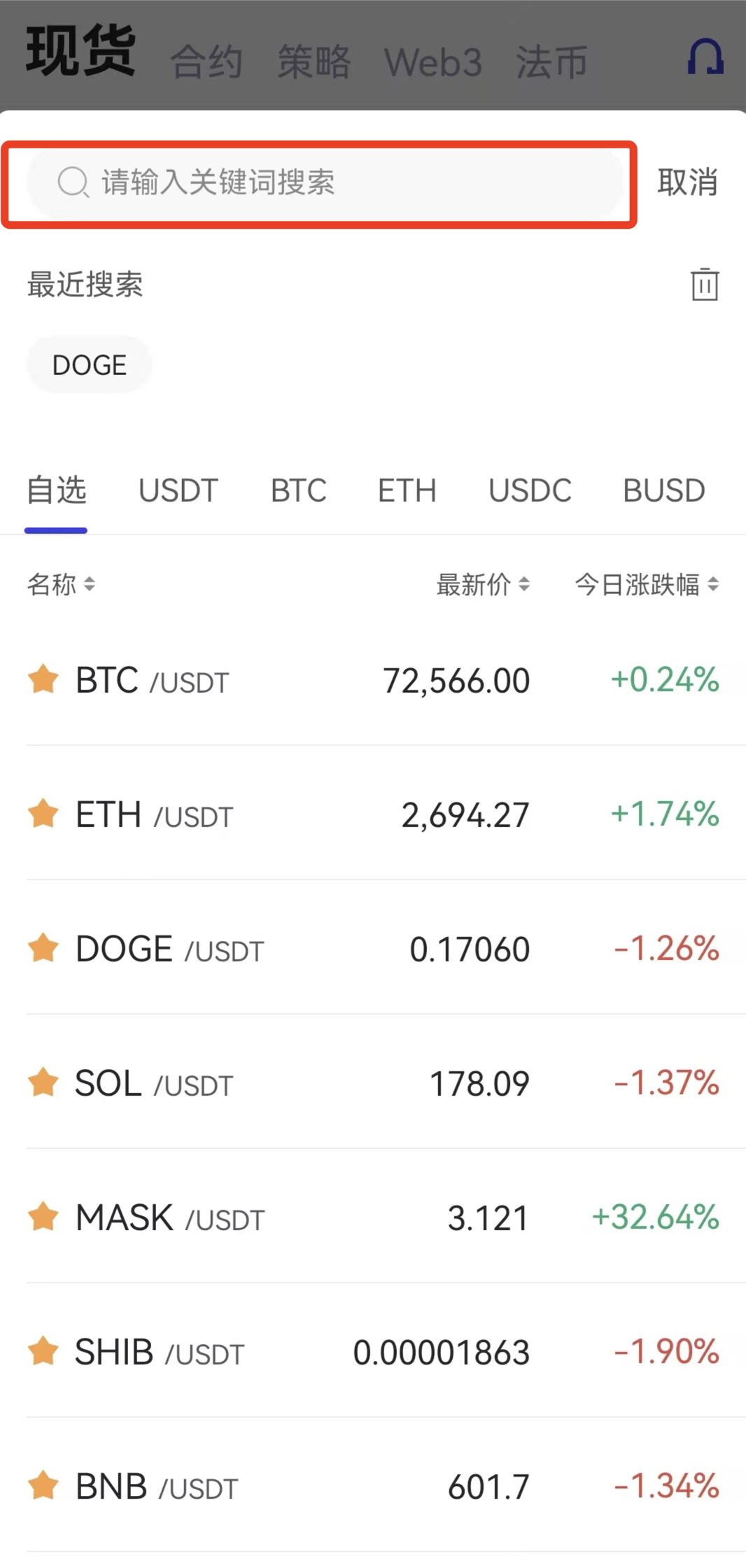Image resolution: width=746 pixels, height=1568 pixels.
Task: Switch to the USDT tab
Action: click(178, 490)
